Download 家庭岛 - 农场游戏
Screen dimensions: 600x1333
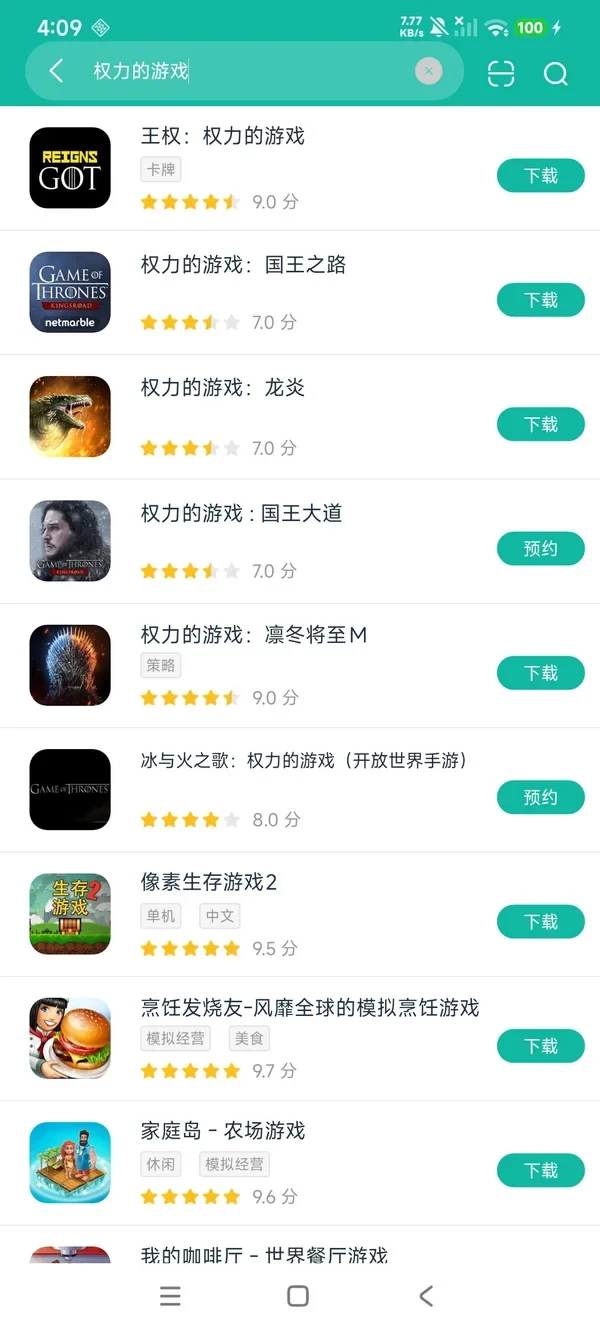click(541, 1170)
